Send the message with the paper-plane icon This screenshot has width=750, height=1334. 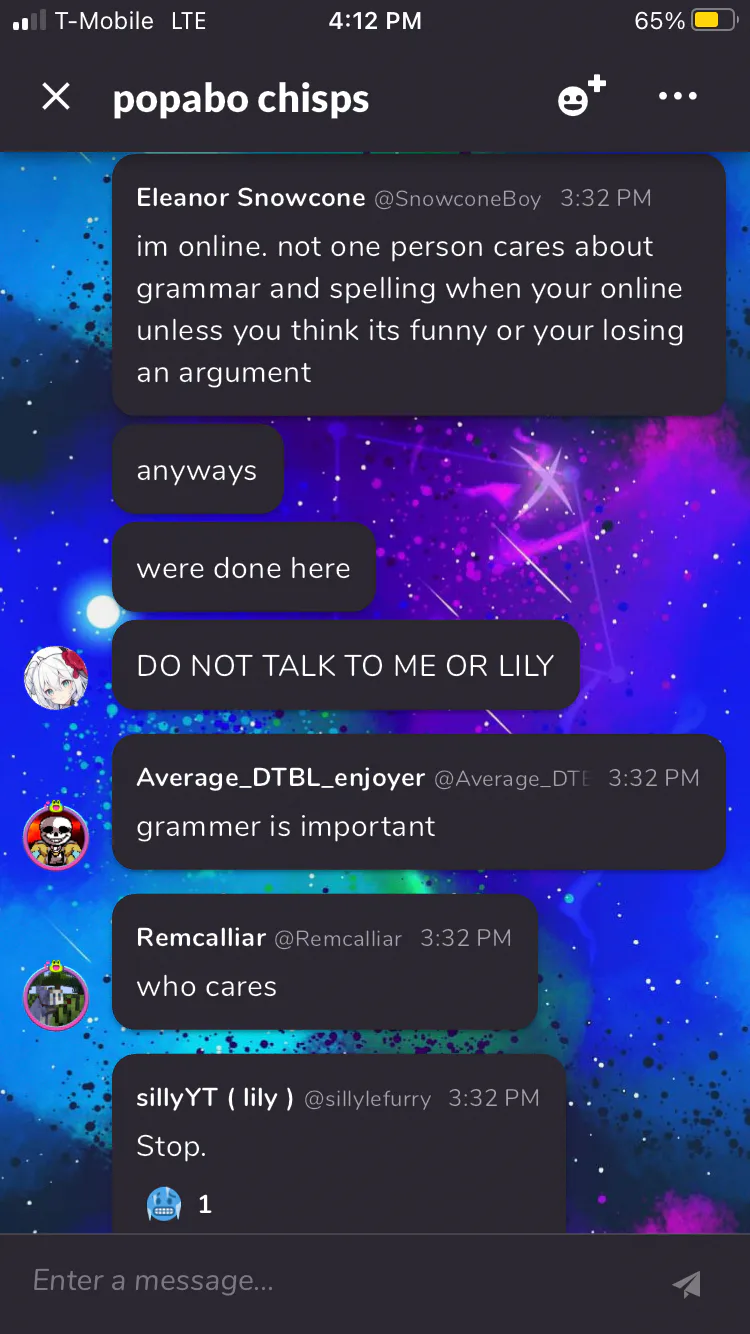(x=687, y=1283)
